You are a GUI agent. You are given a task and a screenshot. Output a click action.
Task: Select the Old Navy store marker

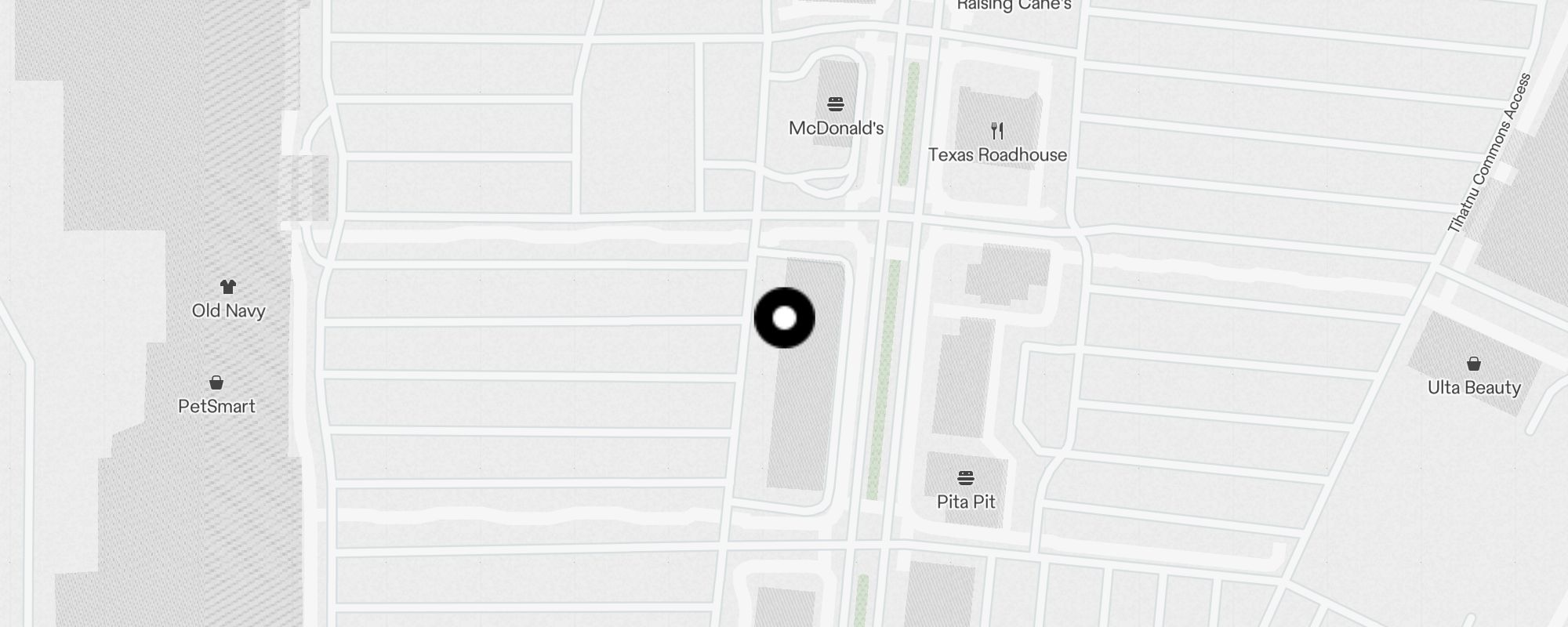(x=228, y=288)
